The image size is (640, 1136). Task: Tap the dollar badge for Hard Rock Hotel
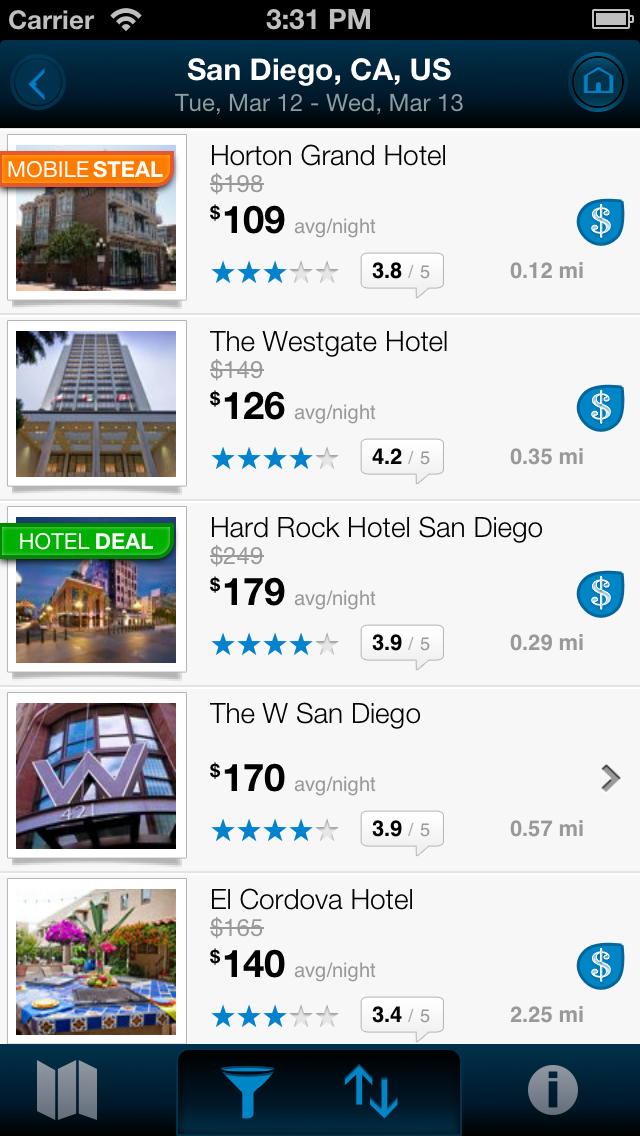600,594
